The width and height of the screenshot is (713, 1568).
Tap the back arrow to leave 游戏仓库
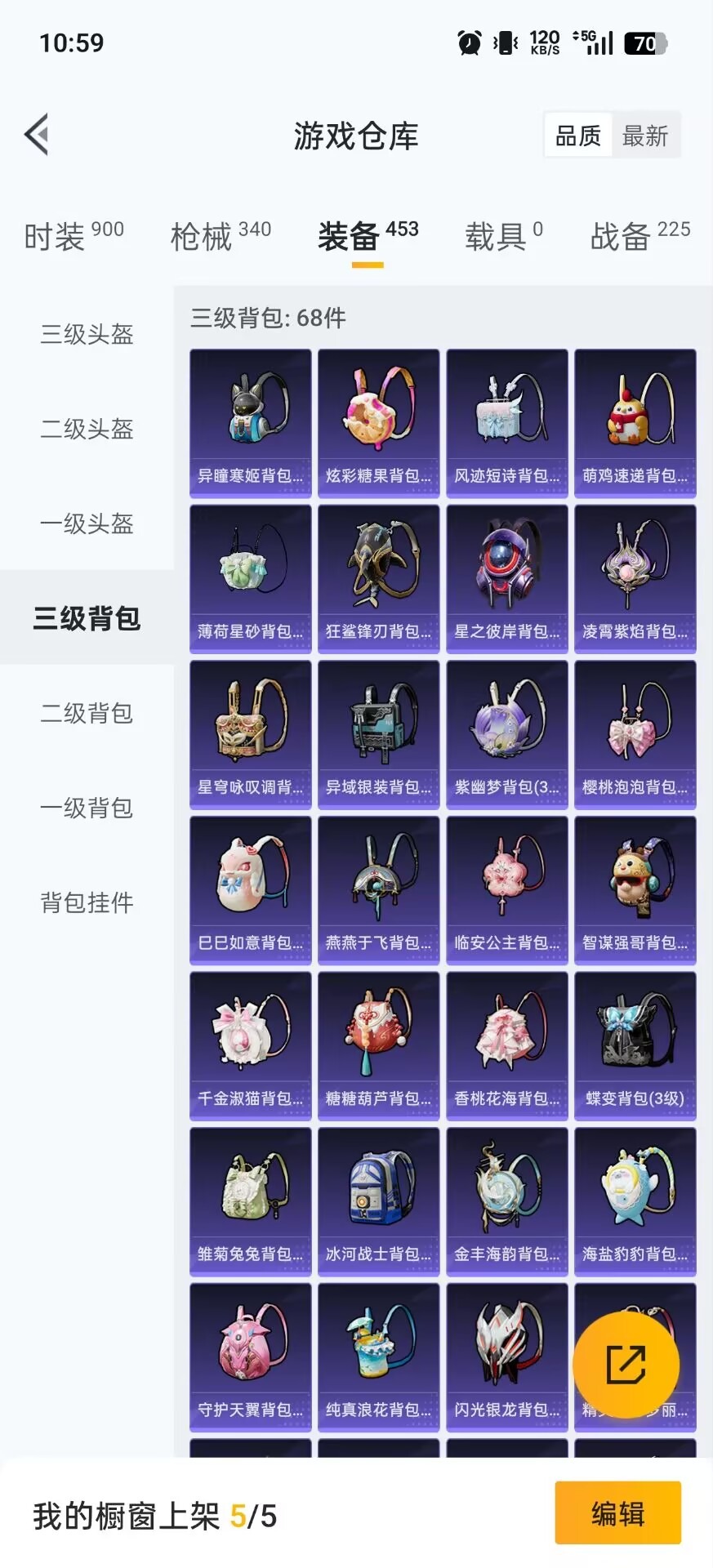(38, 133)
